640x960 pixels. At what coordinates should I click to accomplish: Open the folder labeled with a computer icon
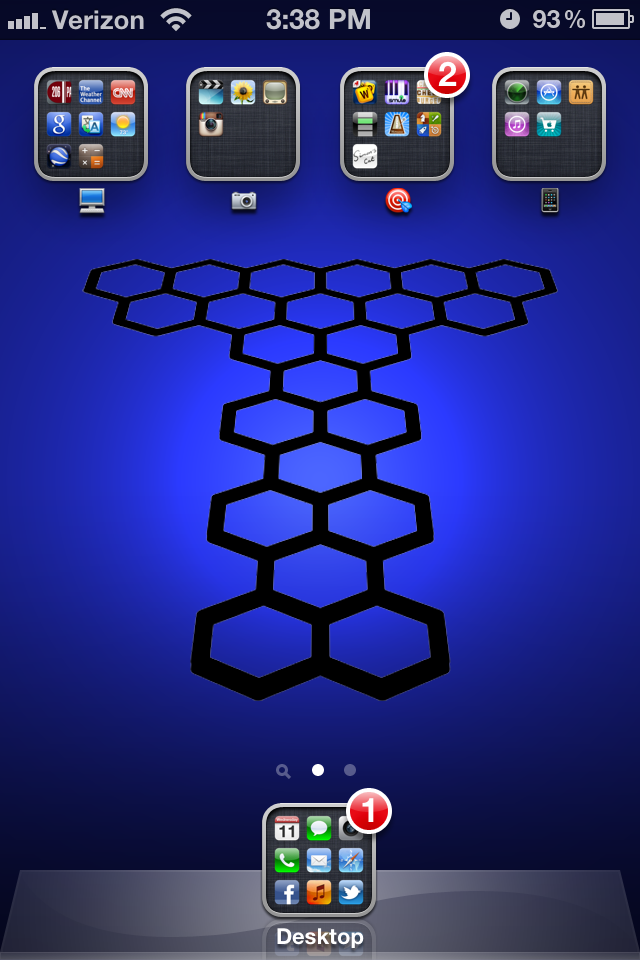91,124
